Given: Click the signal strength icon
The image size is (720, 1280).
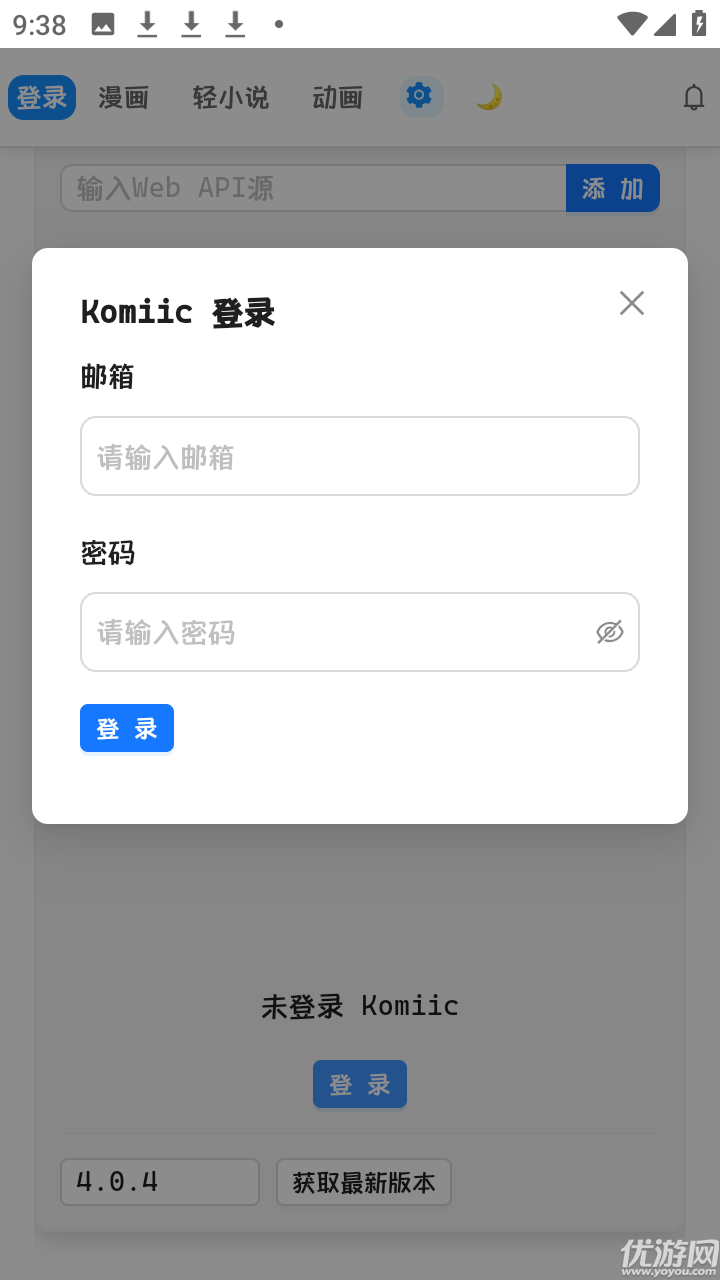Looking at the screenshot, I should click(x=663, y=24).
